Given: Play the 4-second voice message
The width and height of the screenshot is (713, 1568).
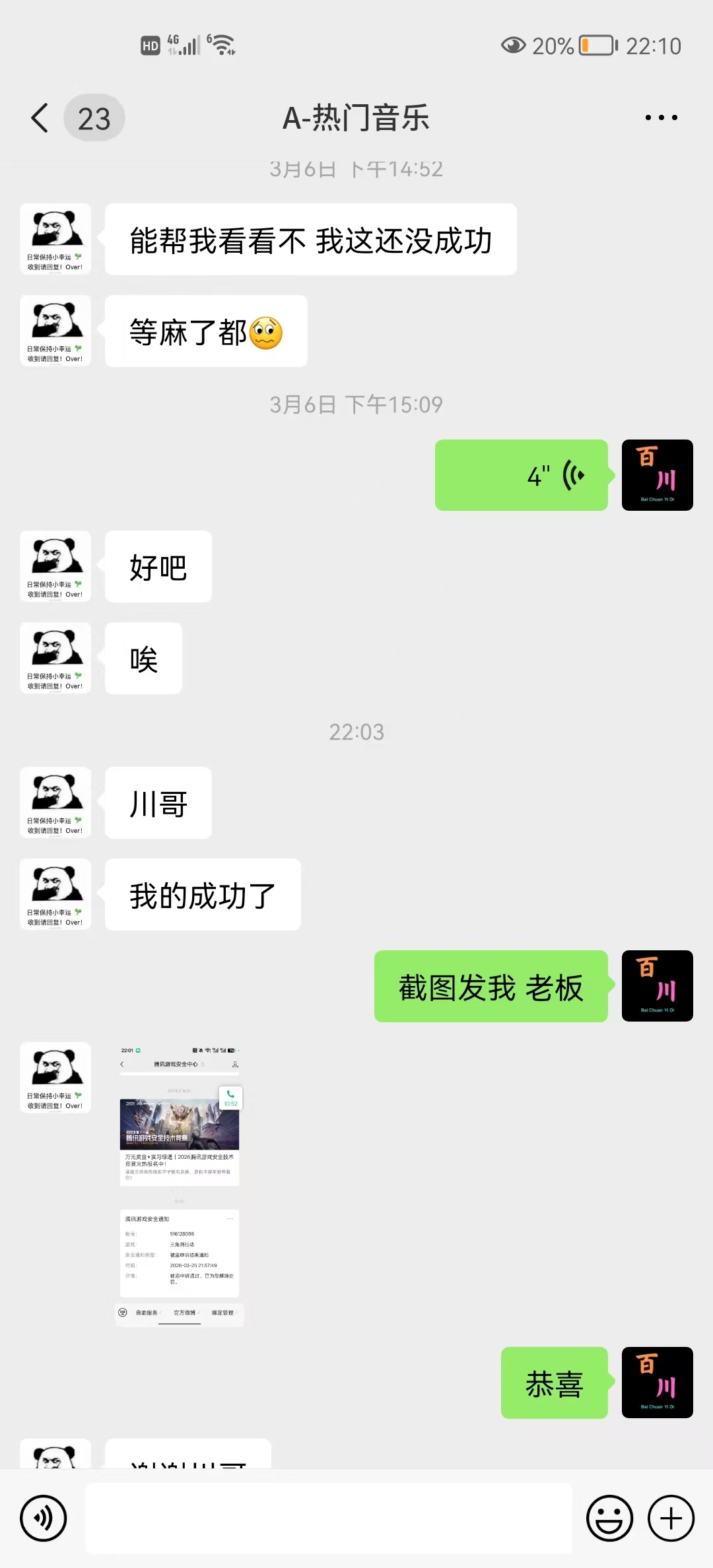Looking at the screenshot, I should click(x=522, y=475).
